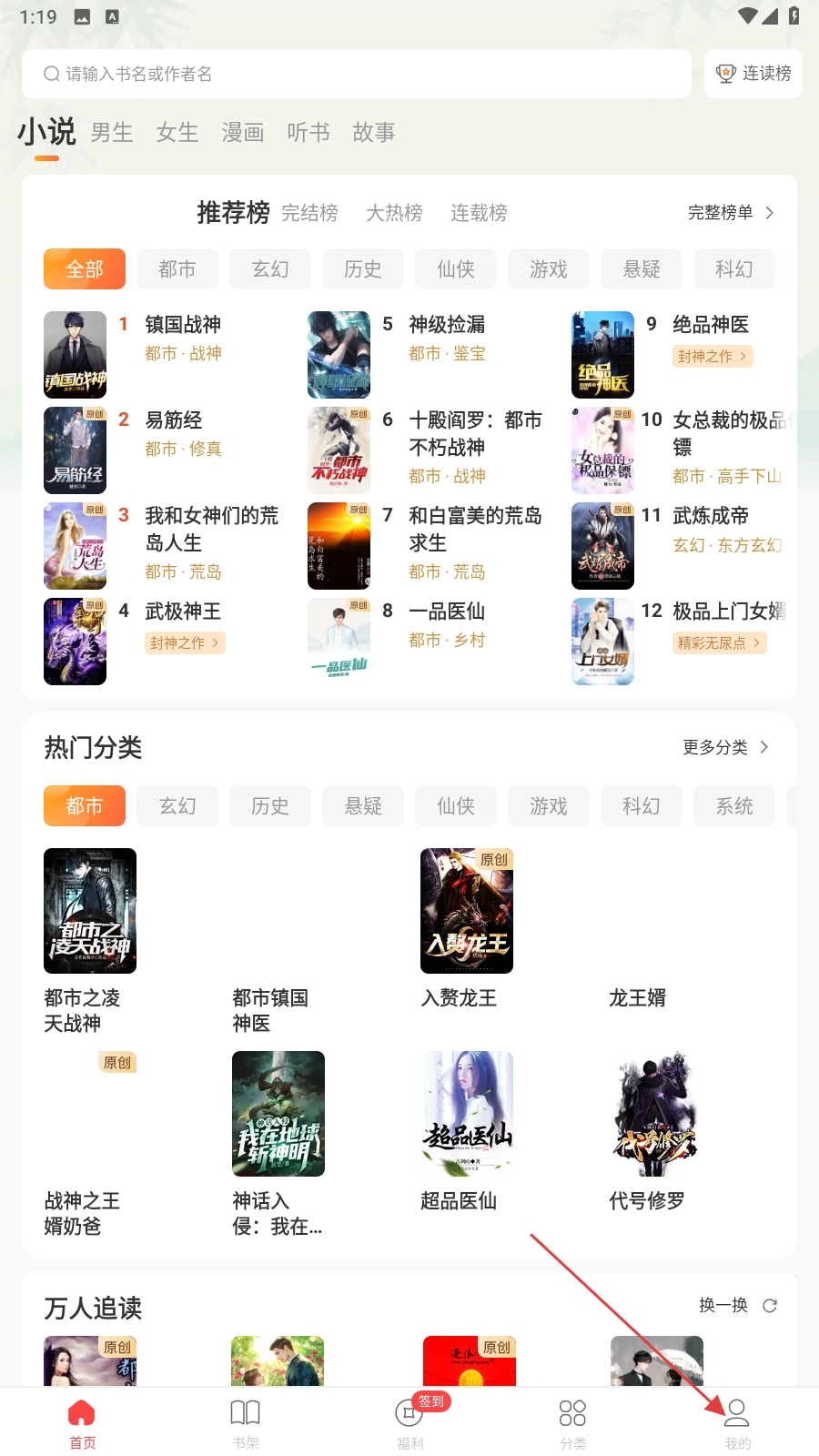Tap the search box for book or author

tap(355, 74)
